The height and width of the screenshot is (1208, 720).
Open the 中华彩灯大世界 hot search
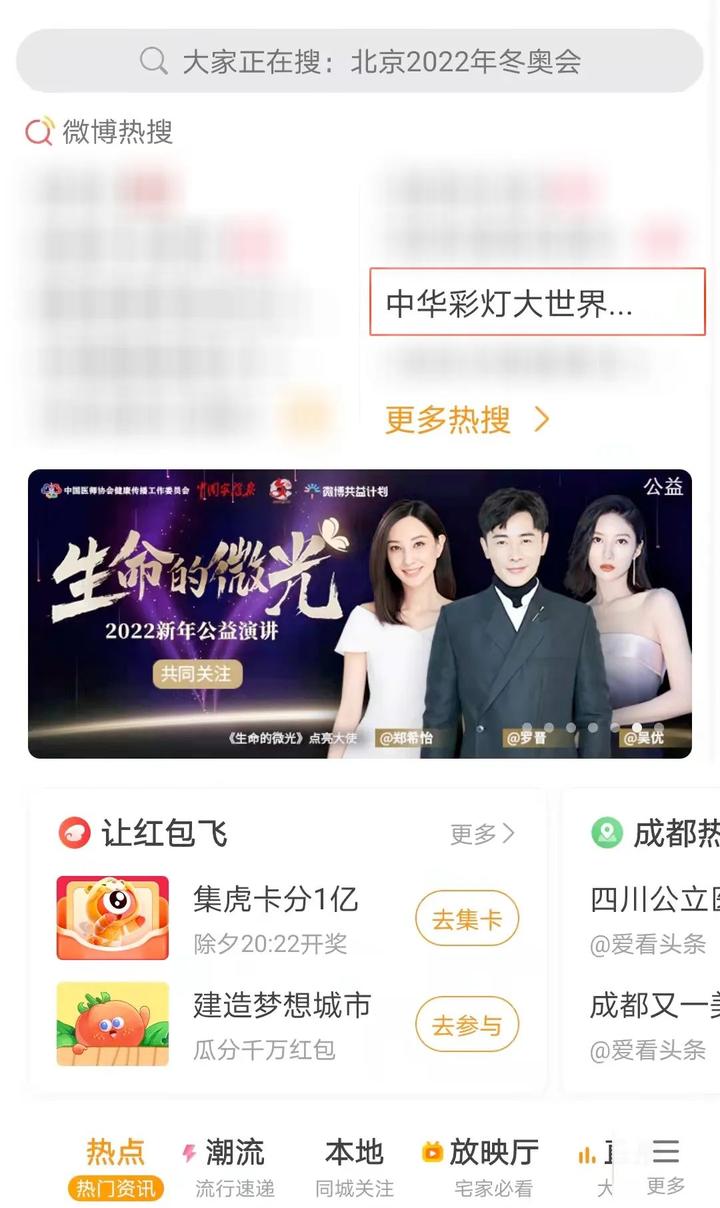click(x=537, y=302)
